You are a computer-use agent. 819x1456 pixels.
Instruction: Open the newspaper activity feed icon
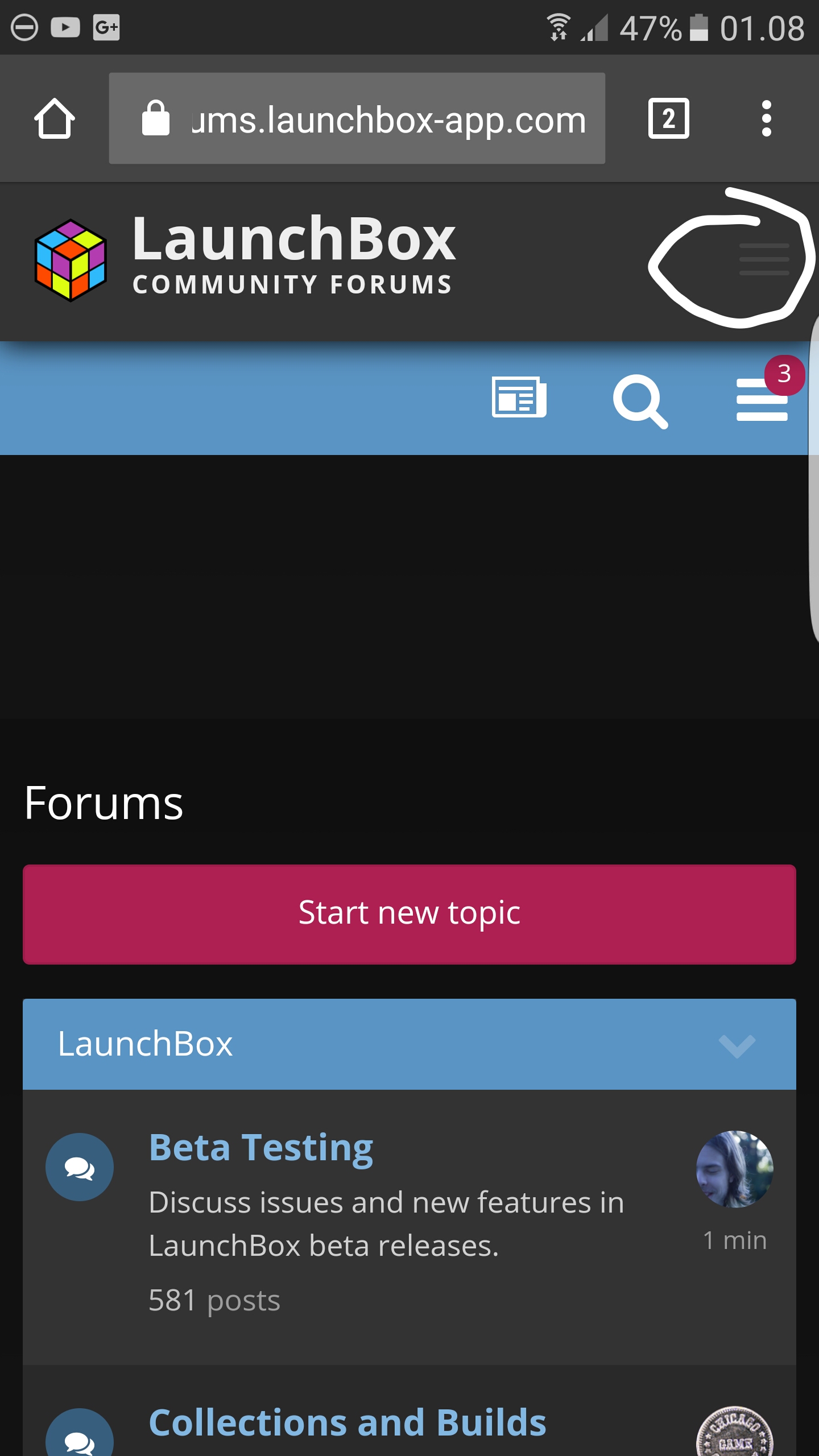[x=519, y=397]
